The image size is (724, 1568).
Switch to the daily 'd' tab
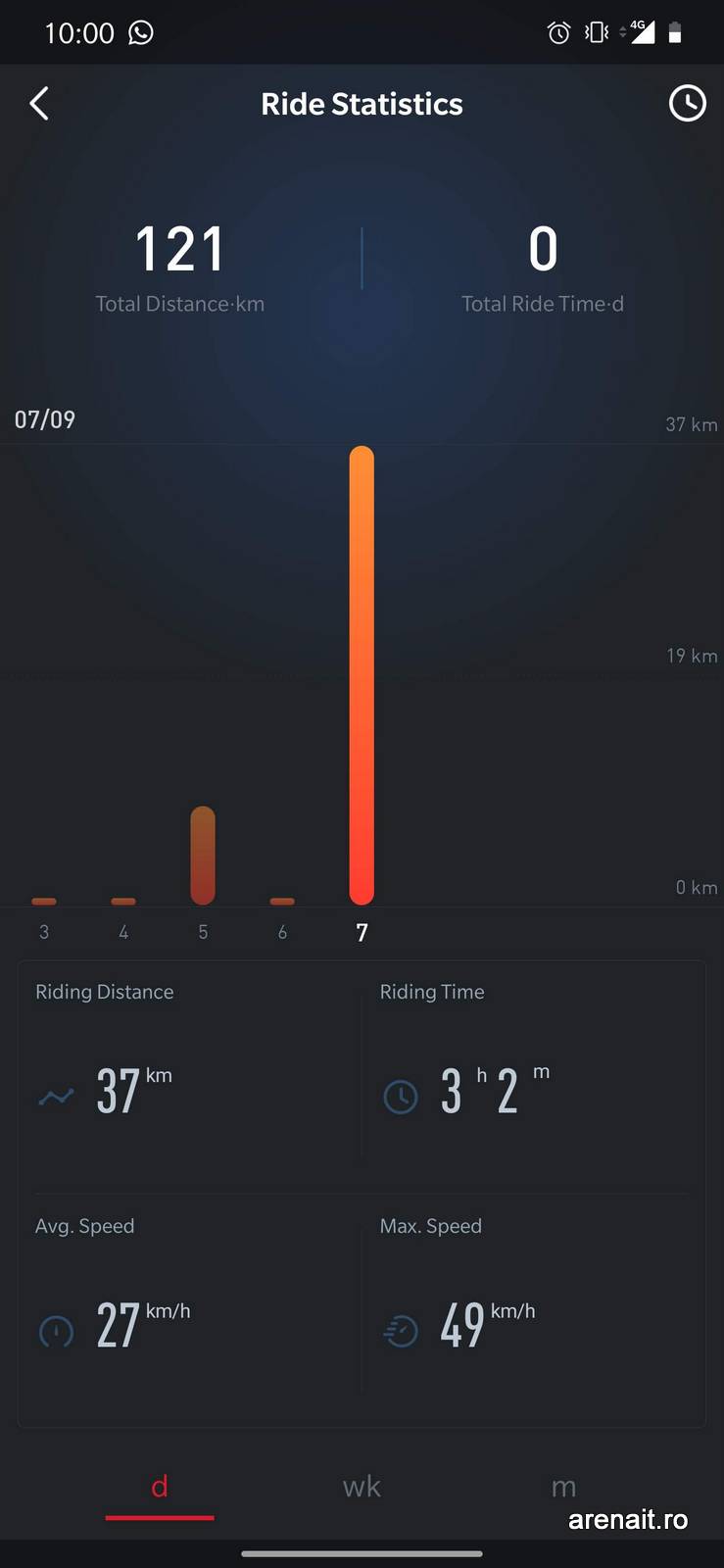tap(160, 1487)
